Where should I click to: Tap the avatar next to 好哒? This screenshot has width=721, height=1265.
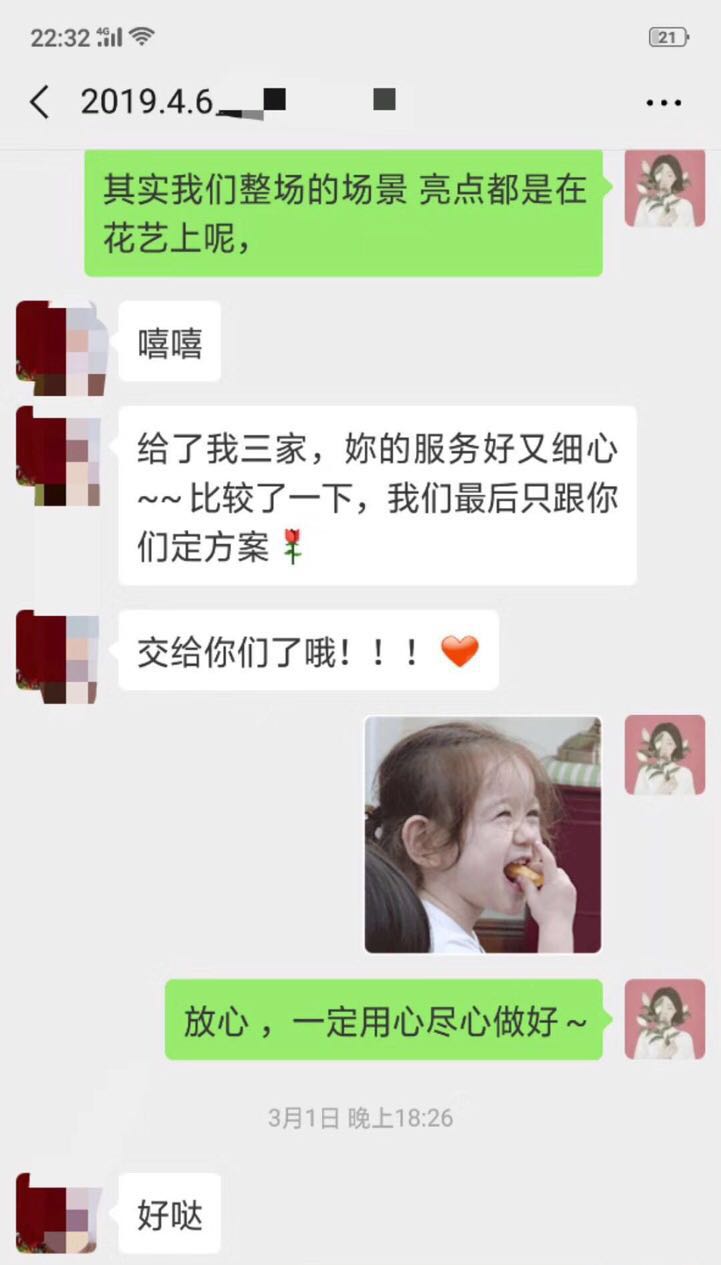(58, 1213)
